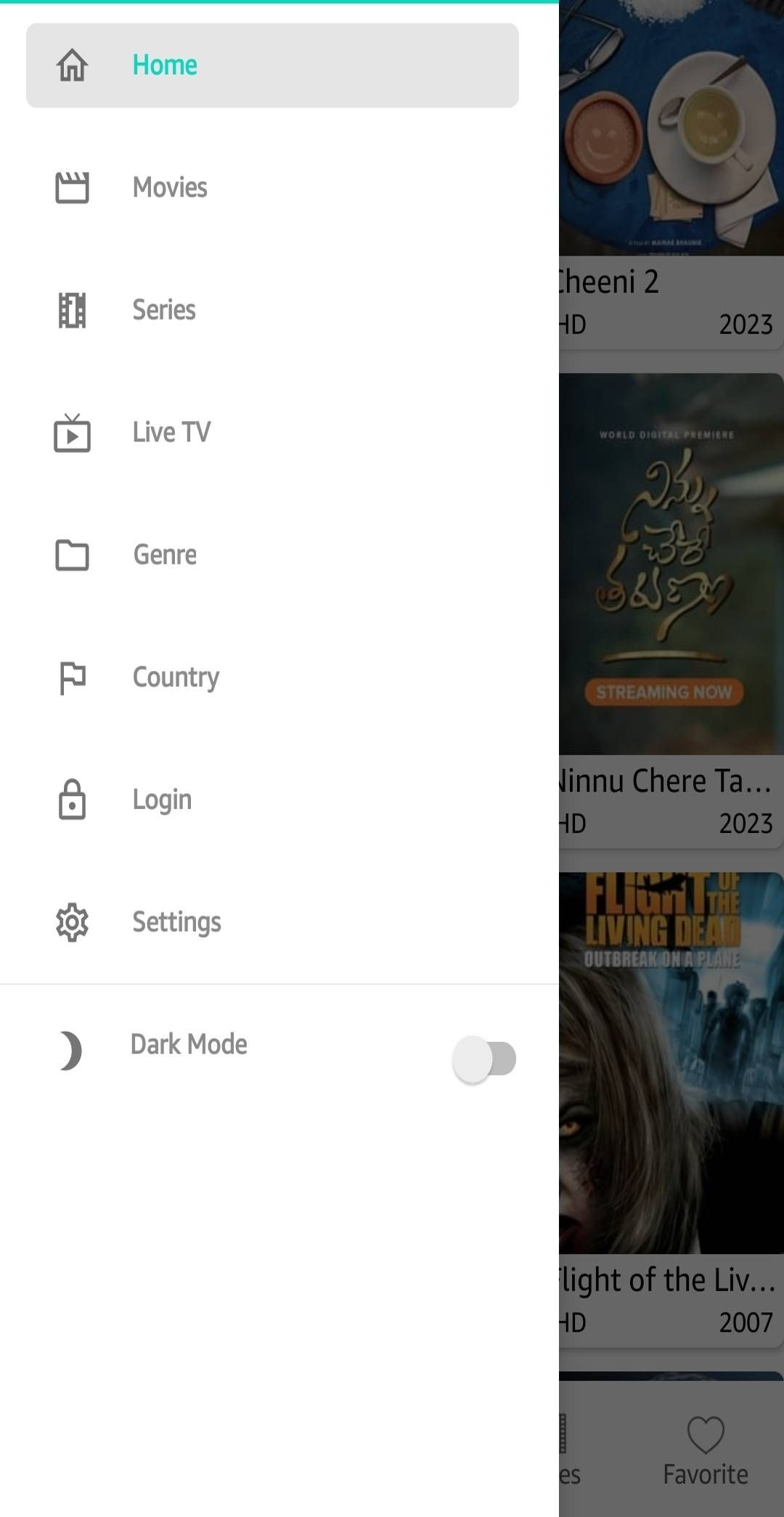Select the Series film strip icon
This screenshot has height=1517, width=784.
pos(71,309)
